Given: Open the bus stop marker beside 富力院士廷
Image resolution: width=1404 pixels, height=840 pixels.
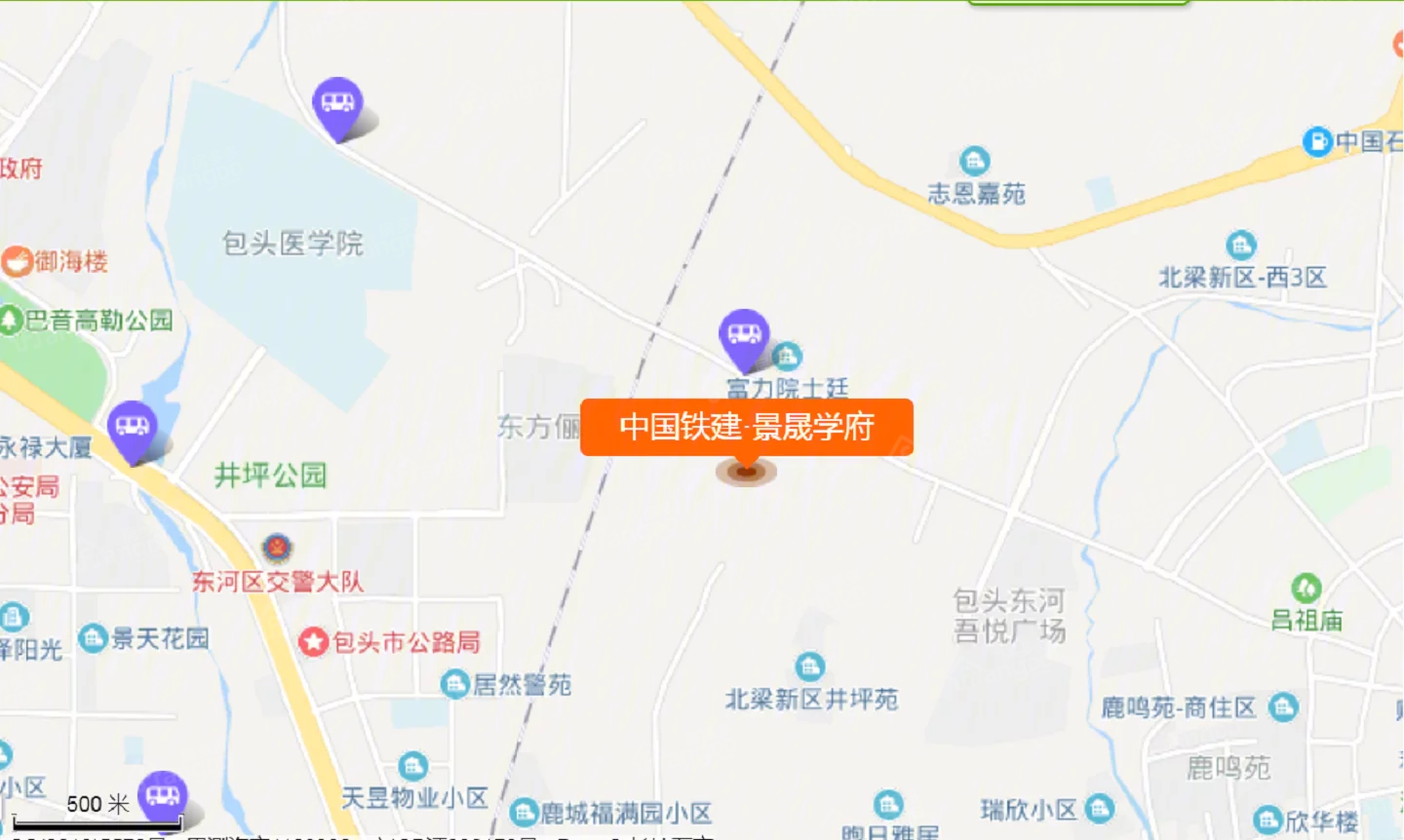Looking at the screenshot, I should pyautogui.click(x=744, y=336).
